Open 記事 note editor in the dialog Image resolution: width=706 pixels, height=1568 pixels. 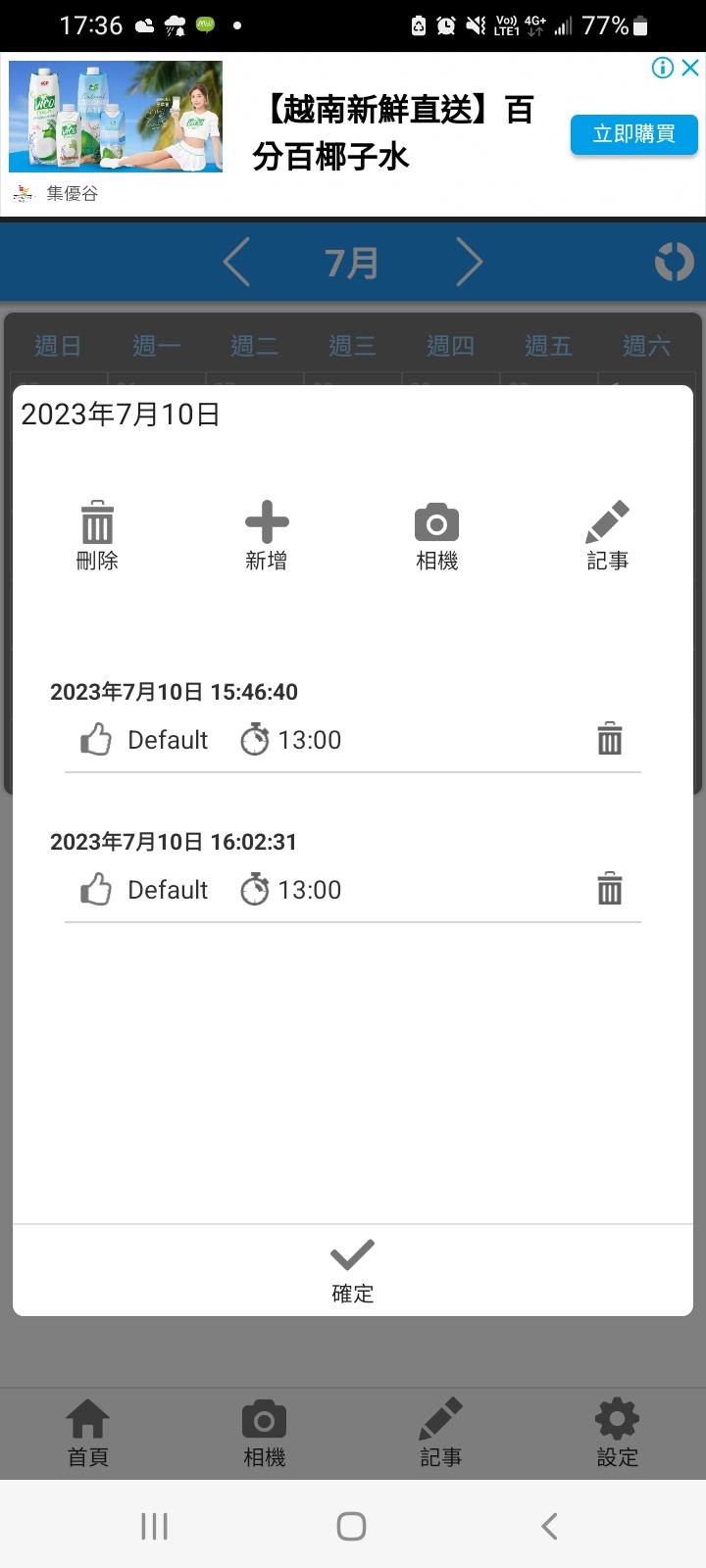(x=607, y=534)
